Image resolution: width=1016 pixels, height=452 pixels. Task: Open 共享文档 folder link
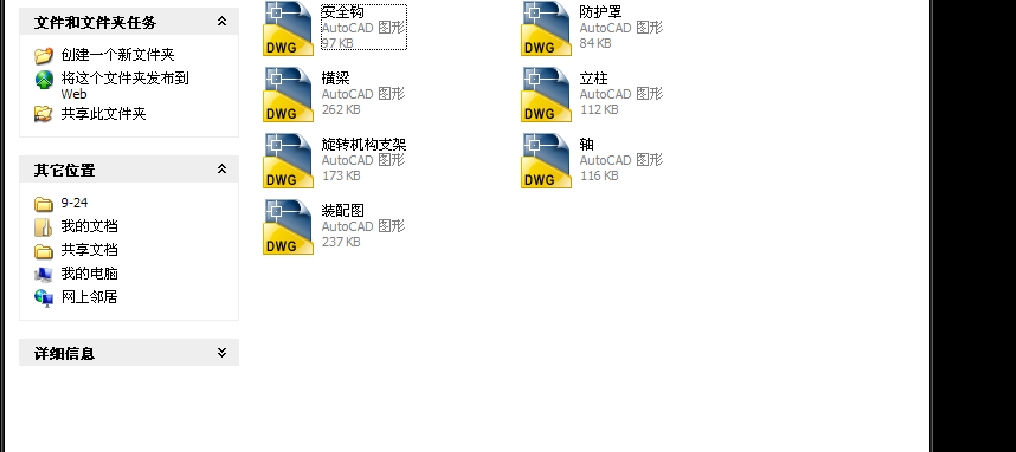click(x=88, y=250)
